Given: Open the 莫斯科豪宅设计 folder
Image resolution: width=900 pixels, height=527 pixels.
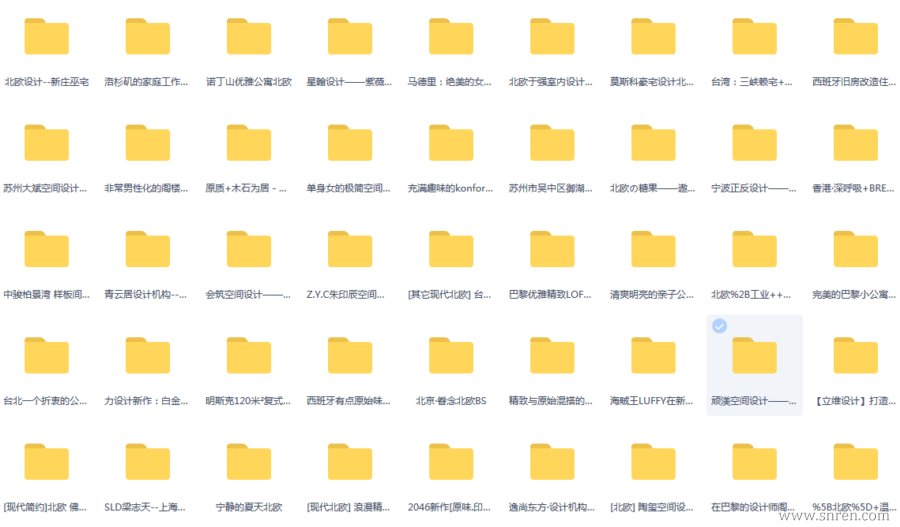Looking at the screenshot, I should tap(653, 38).
